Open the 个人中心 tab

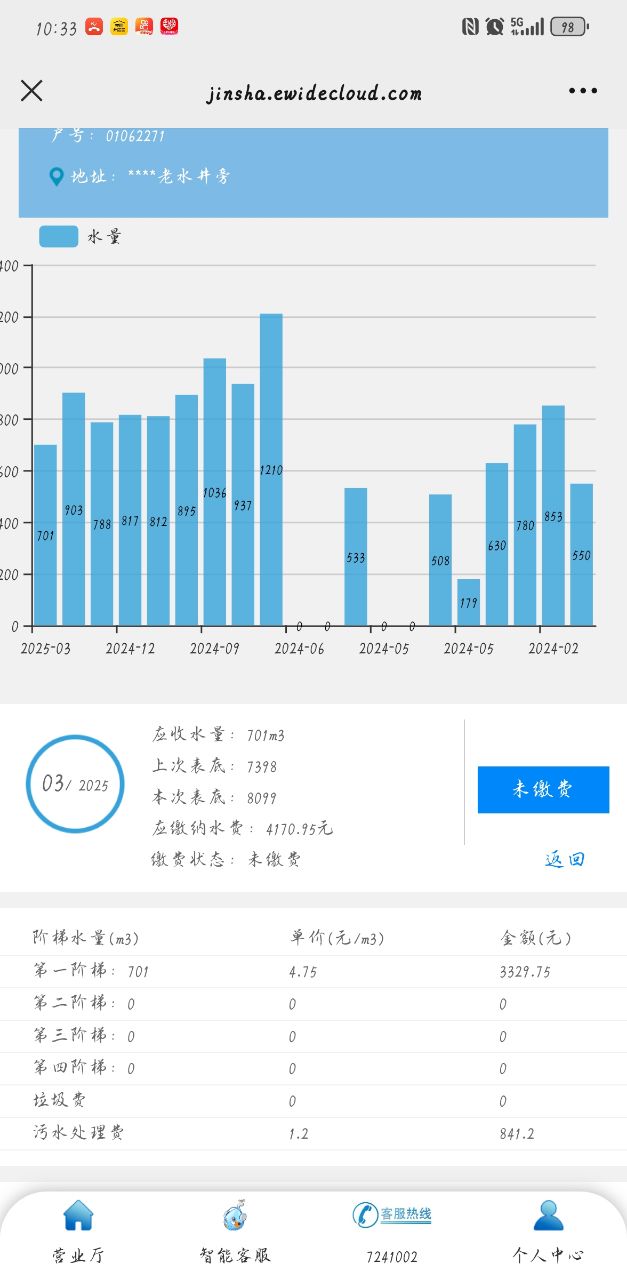548,1232
